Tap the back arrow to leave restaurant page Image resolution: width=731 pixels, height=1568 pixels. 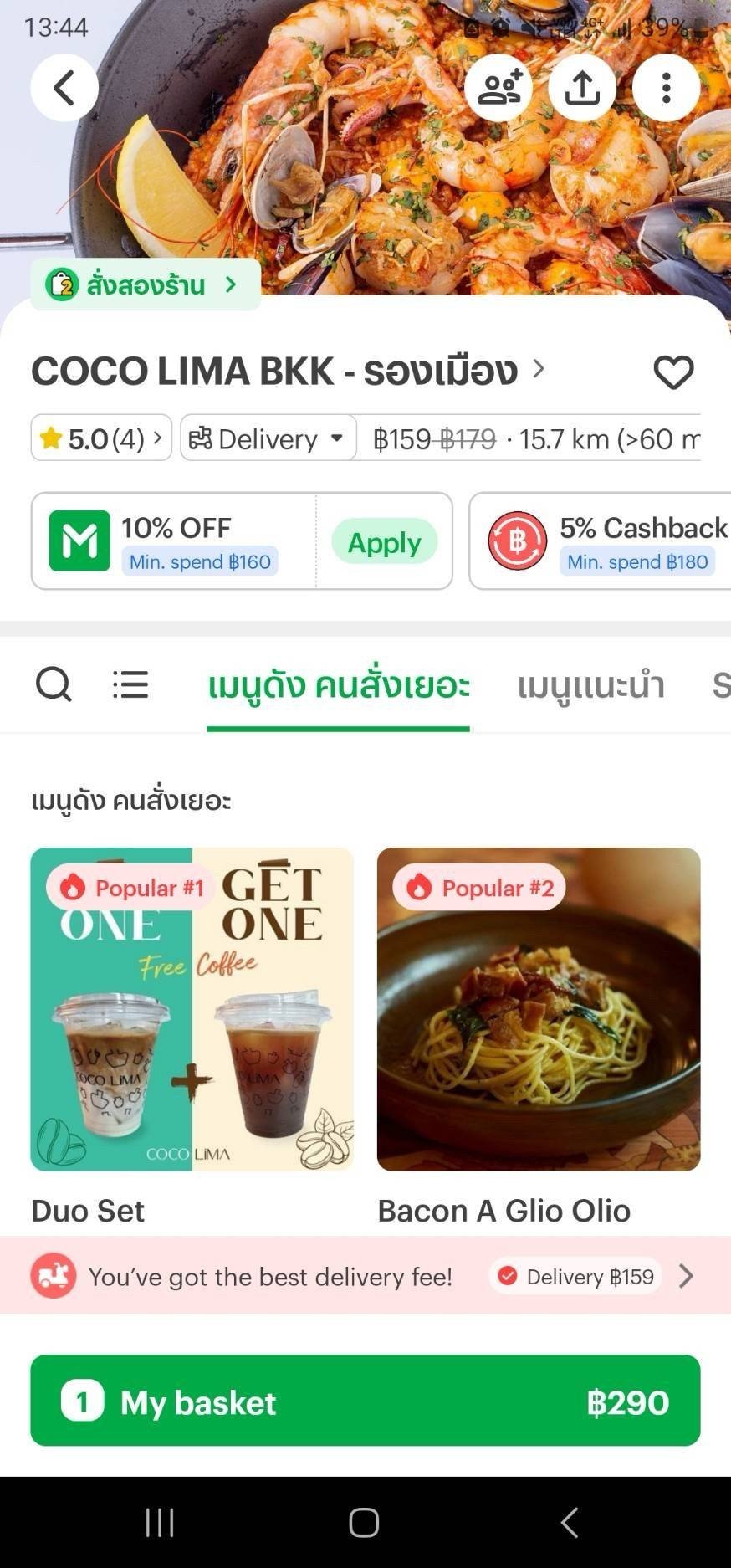(x=64, y=87)
